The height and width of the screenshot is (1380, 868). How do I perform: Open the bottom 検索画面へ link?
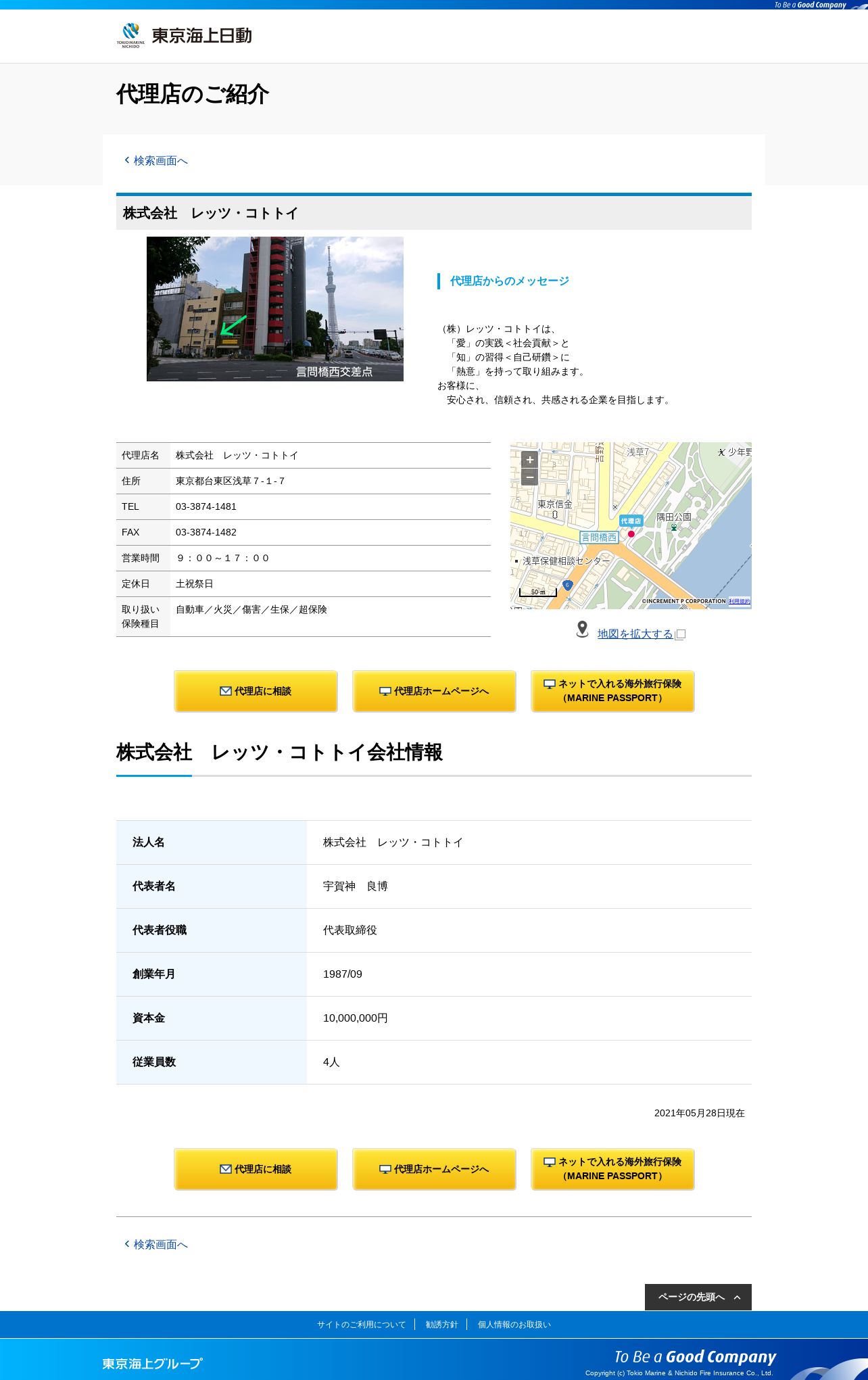[156, 1245]
